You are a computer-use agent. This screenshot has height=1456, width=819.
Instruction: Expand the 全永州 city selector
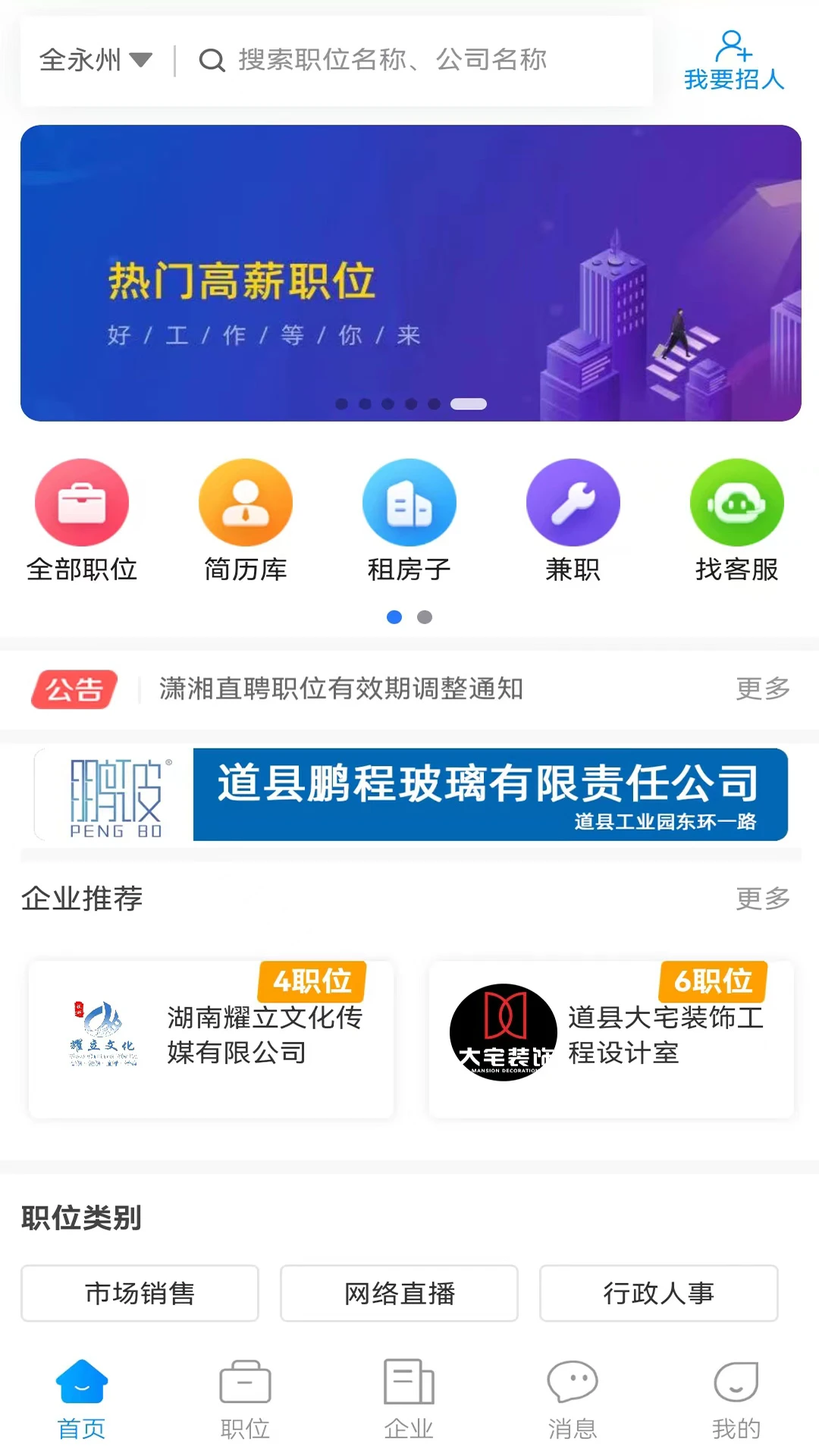92,61
